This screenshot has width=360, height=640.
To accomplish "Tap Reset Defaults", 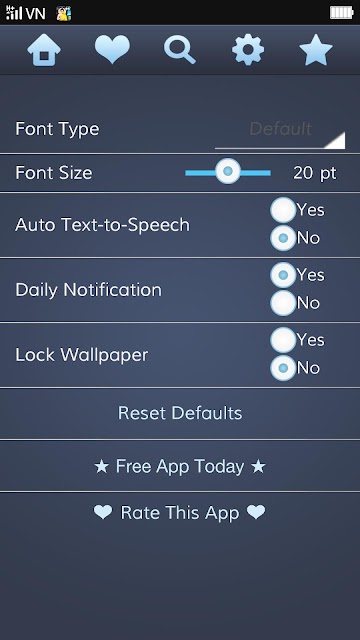I will [180, 413].
